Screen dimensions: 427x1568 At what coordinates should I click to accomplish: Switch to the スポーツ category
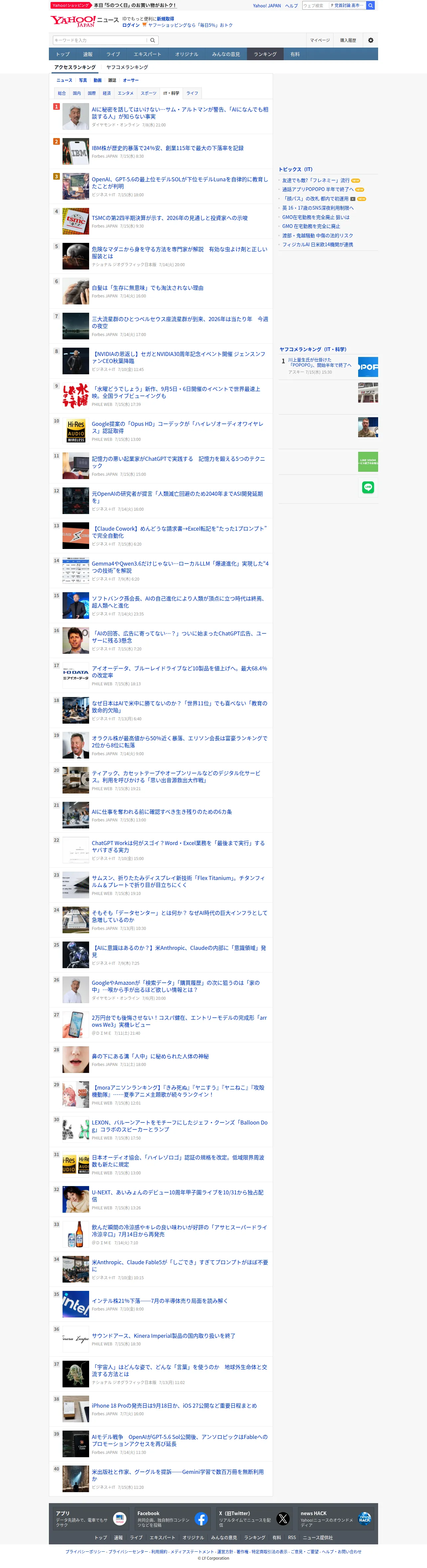tap(148, 93)
